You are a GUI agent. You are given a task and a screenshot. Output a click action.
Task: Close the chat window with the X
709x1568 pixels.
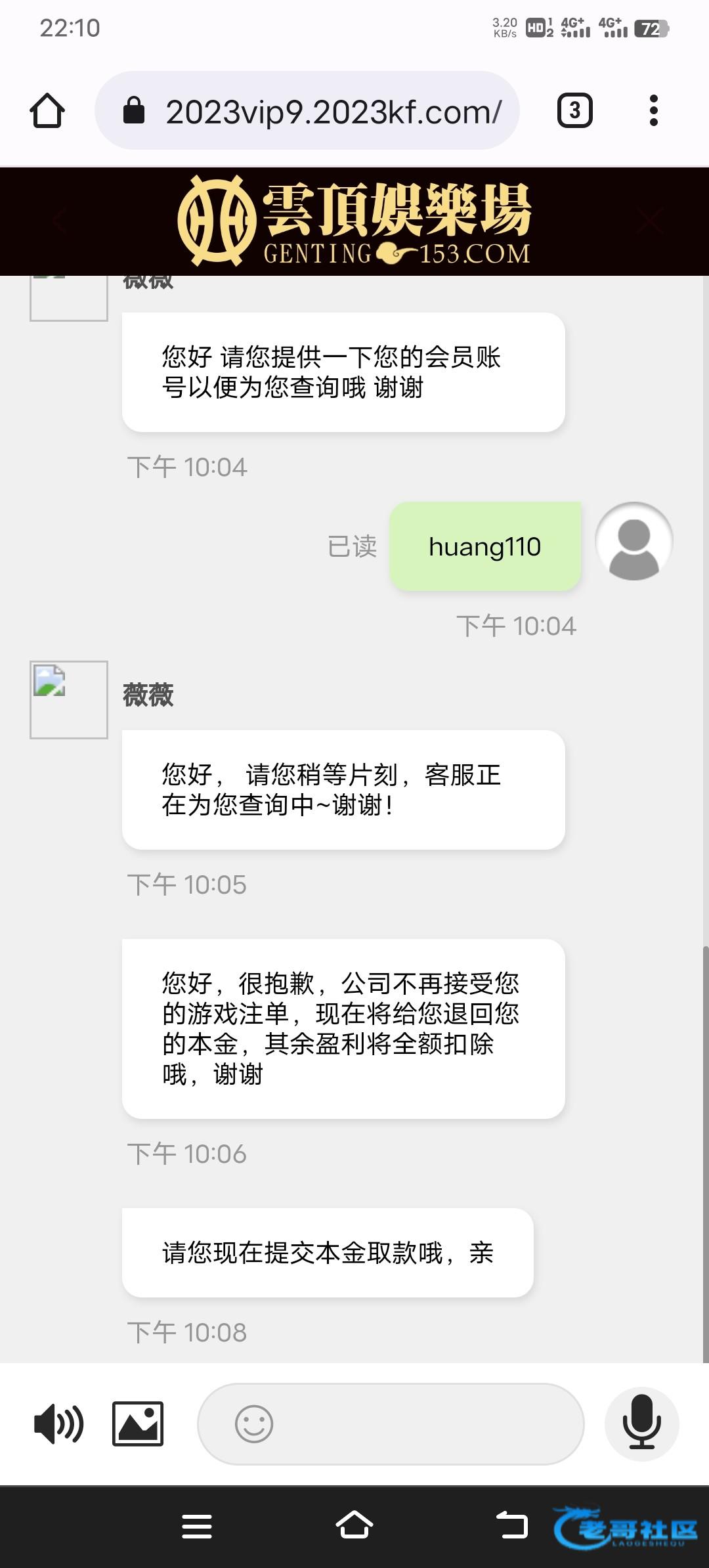coord(650,221)
